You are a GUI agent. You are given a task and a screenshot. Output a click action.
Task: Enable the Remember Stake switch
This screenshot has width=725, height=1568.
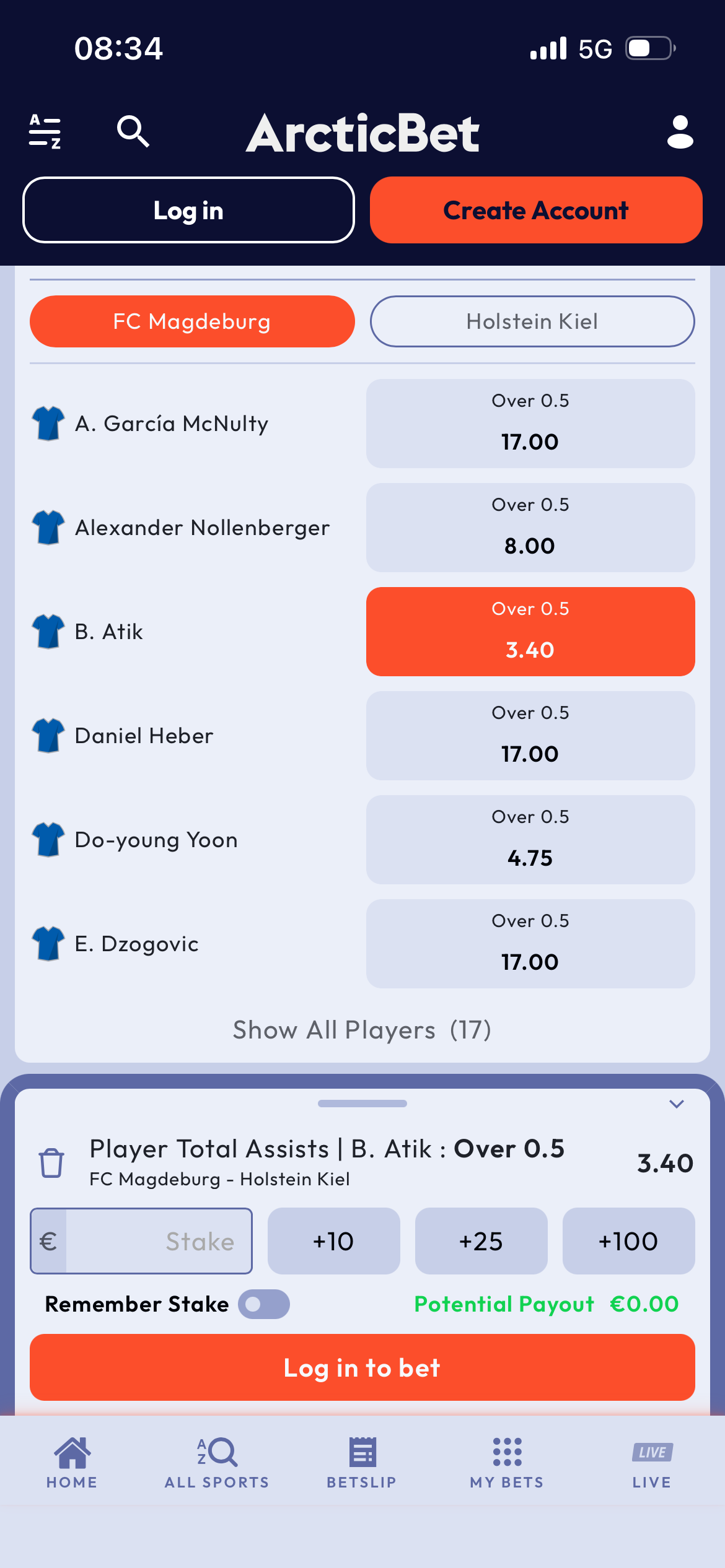[264, 1304]
